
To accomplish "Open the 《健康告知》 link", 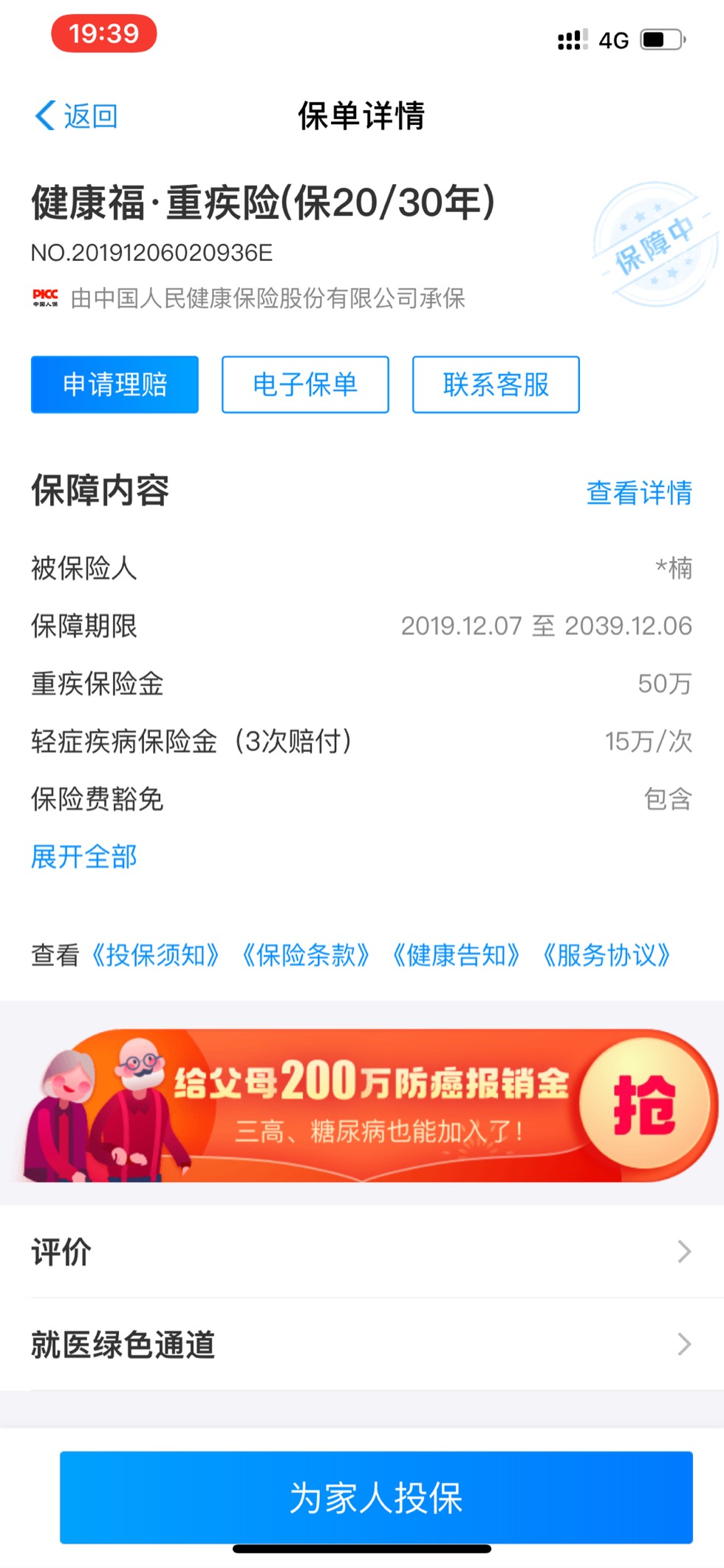I will (x=456, y=955).
